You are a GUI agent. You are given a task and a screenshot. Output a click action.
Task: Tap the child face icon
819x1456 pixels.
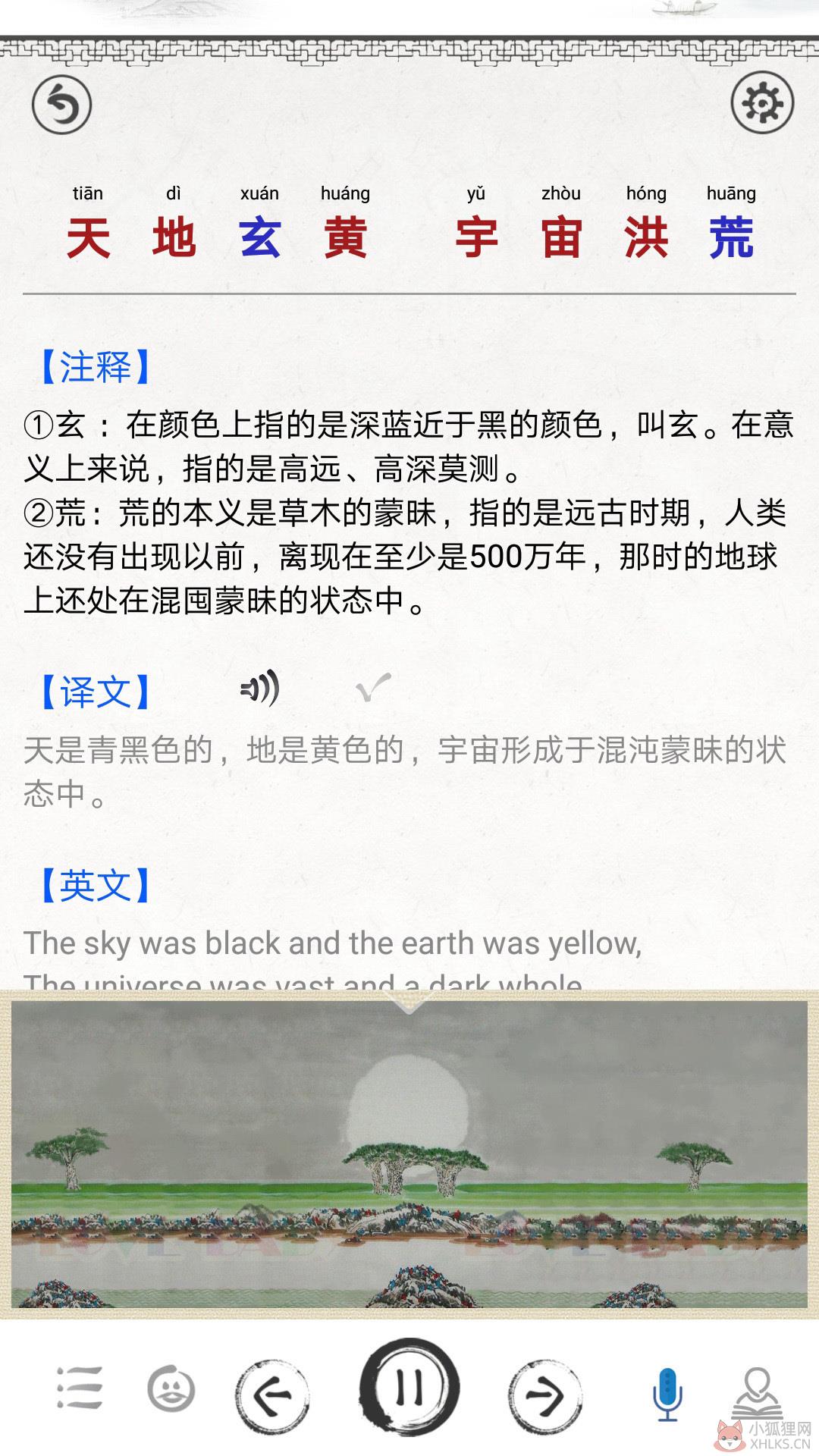(x=171, y=1389)
